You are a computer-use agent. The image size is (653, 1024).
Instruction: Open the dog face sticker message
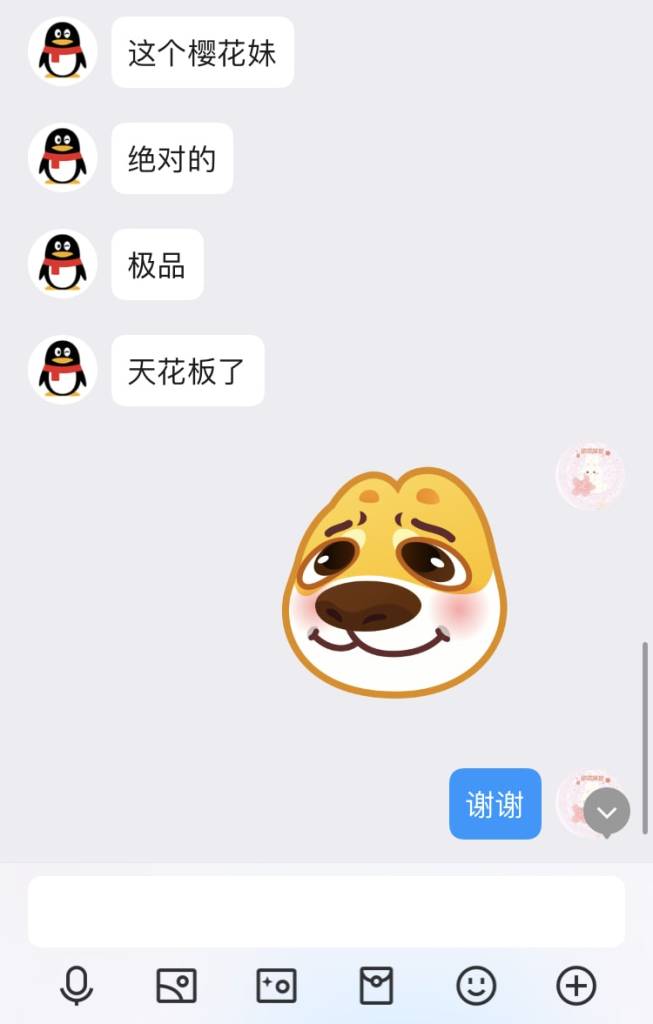[x=395, y=583]
